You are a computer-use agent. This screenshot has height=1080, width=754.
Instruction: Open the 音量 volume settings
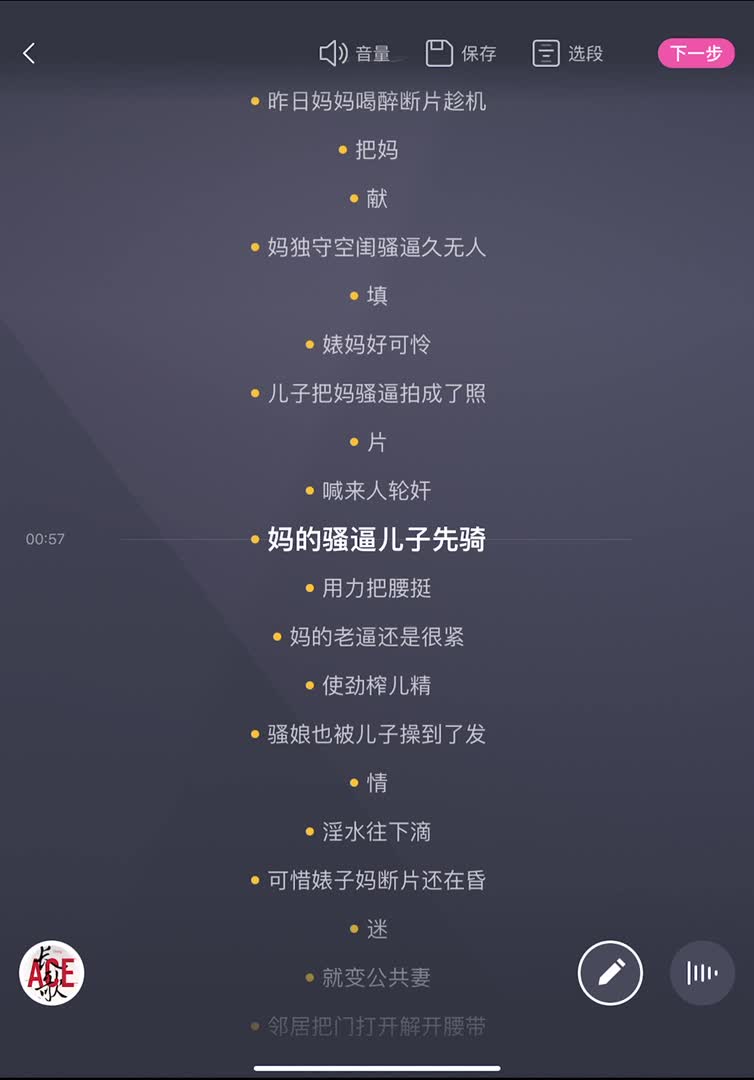tap(354, 53)
